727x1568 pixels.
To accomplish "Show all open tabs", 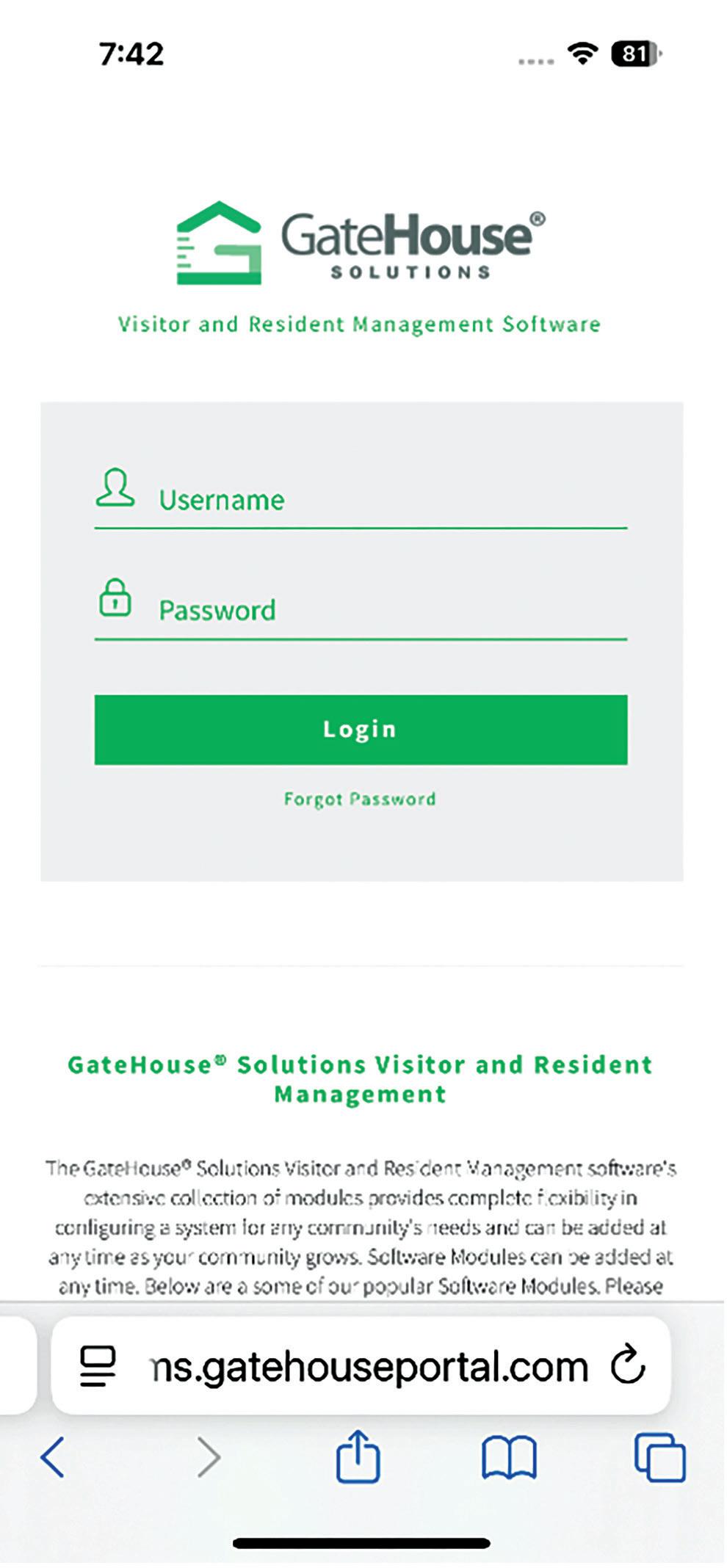I will [659, 1458].
